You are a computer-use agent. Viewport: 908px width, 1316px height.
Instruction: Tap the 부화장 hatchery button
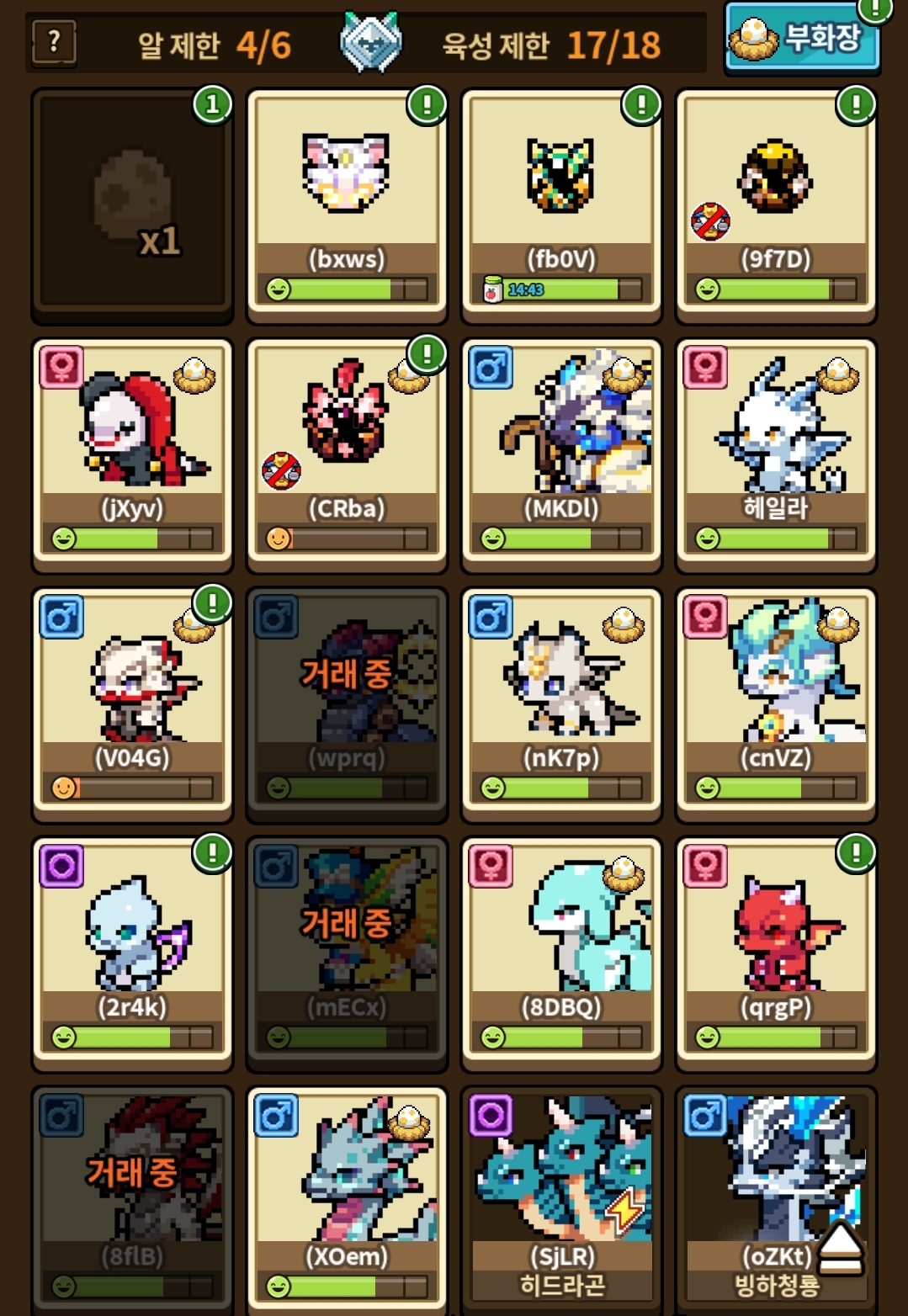(802, 40)
